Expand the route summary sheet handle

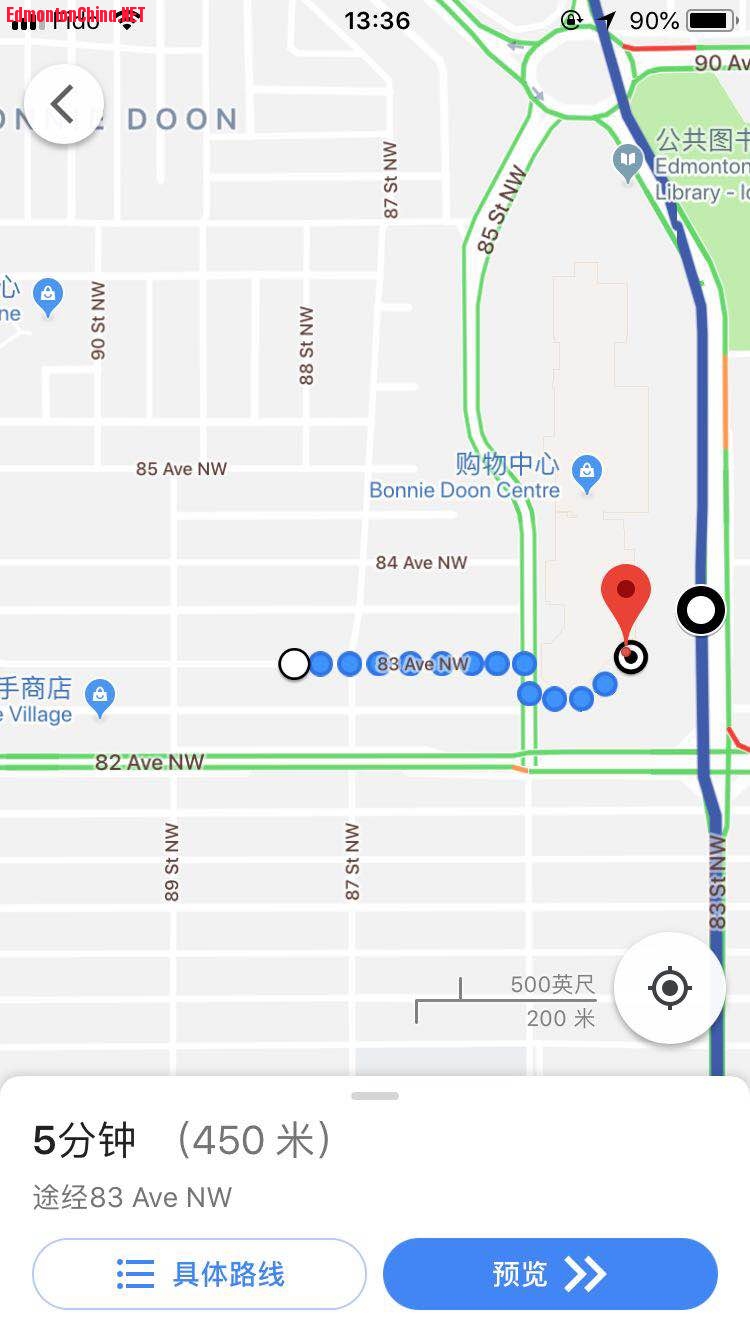[375, 1096]
